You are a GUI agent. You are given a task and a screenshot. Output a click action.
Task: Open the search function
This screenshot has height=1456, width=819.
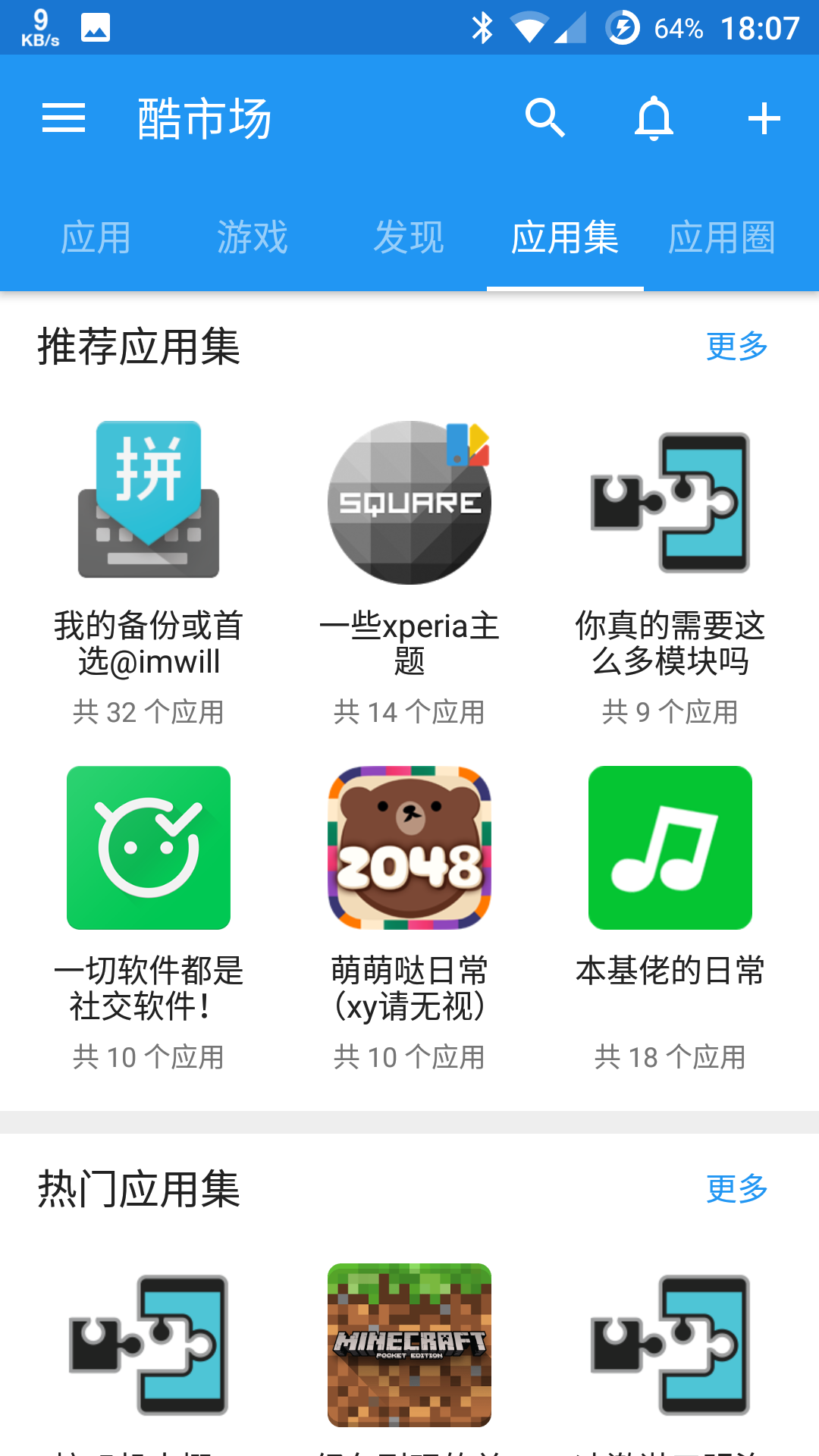pos(545,118)
